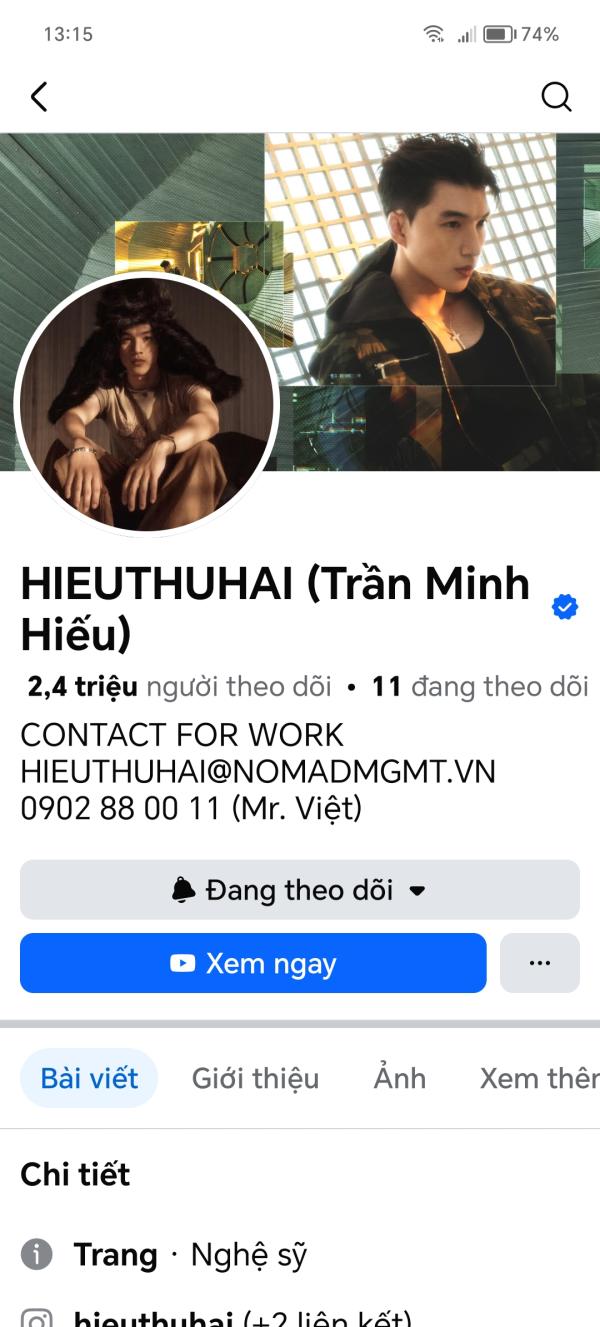Switch to the Giới thiệu tab
The width and height of the screenshot is (600, 1327).
[255, 1078]
